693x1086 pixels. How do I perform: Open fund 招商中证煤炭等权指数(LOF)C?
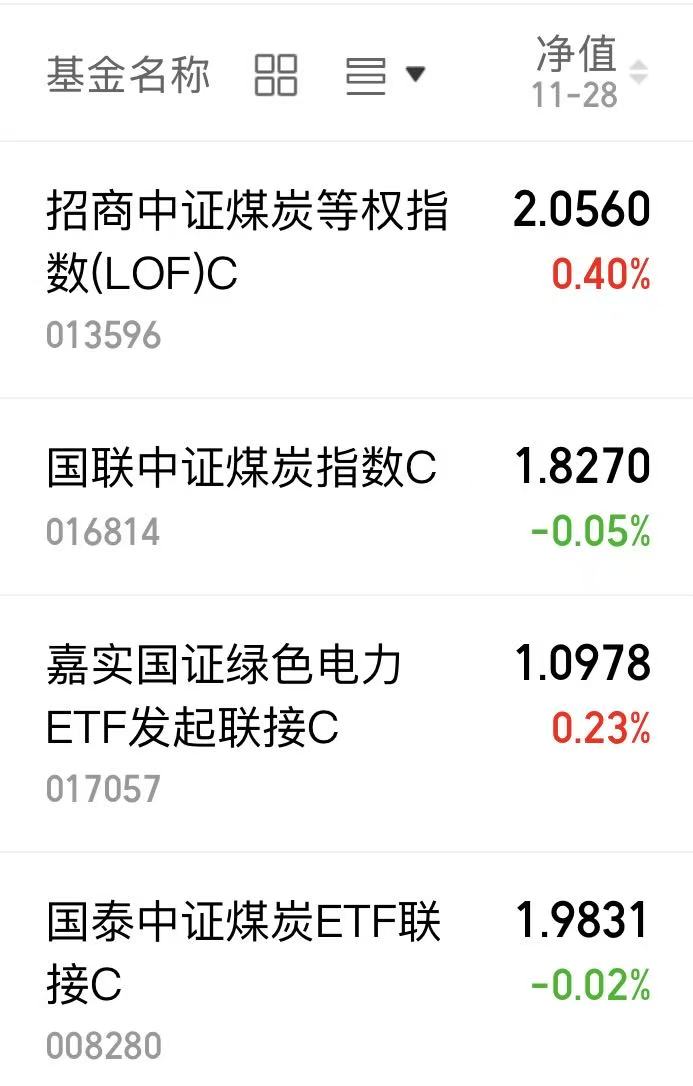point(247,242)
